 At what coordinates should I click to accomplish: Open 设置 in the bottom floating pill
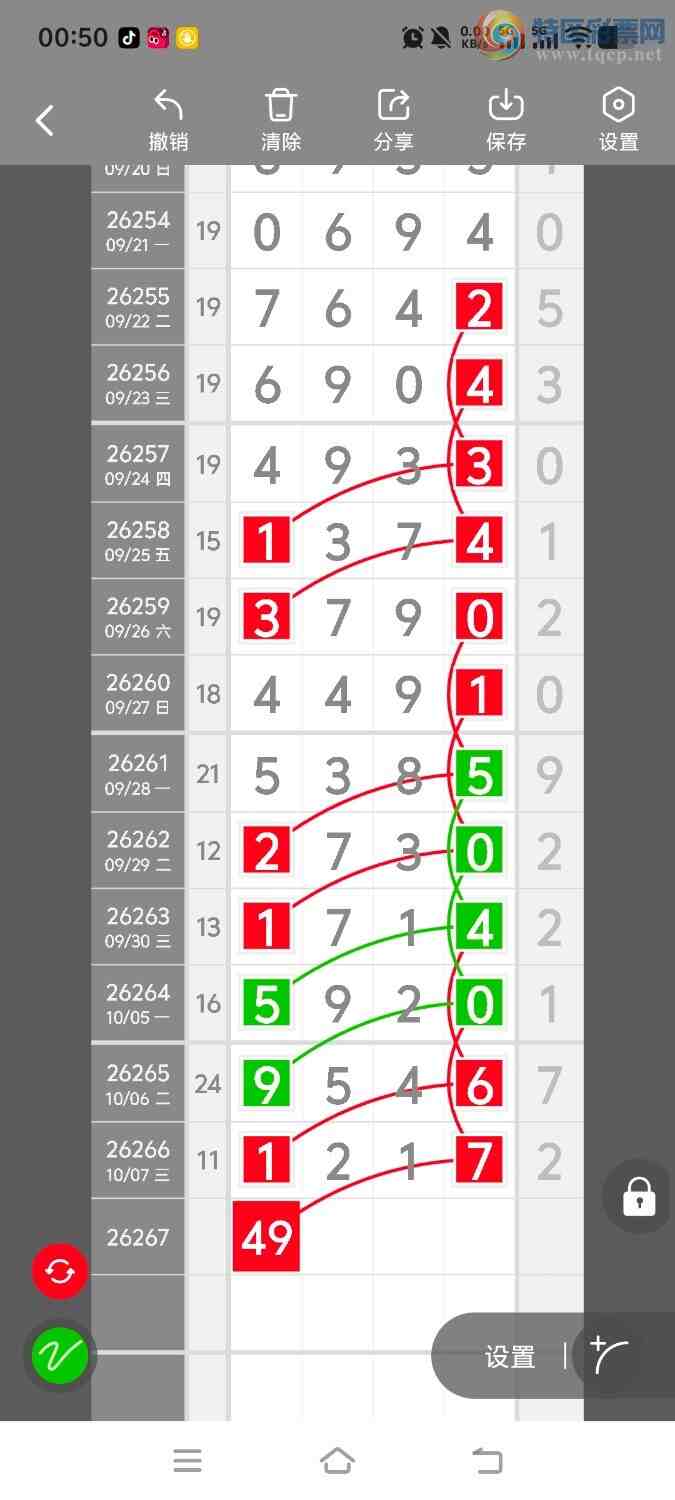(x=510, y=1357)
